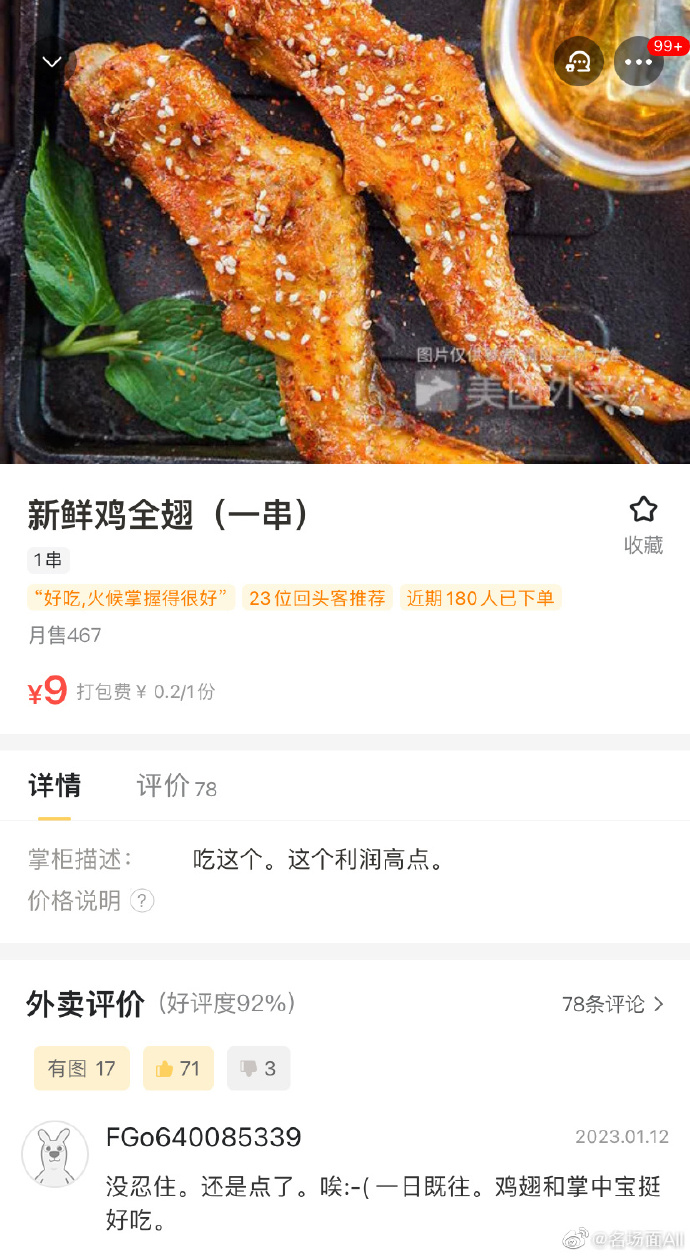Filter reviews by 有图 17
The height and width of the screenshot is (1256, 690).
tap(82, 1068)
